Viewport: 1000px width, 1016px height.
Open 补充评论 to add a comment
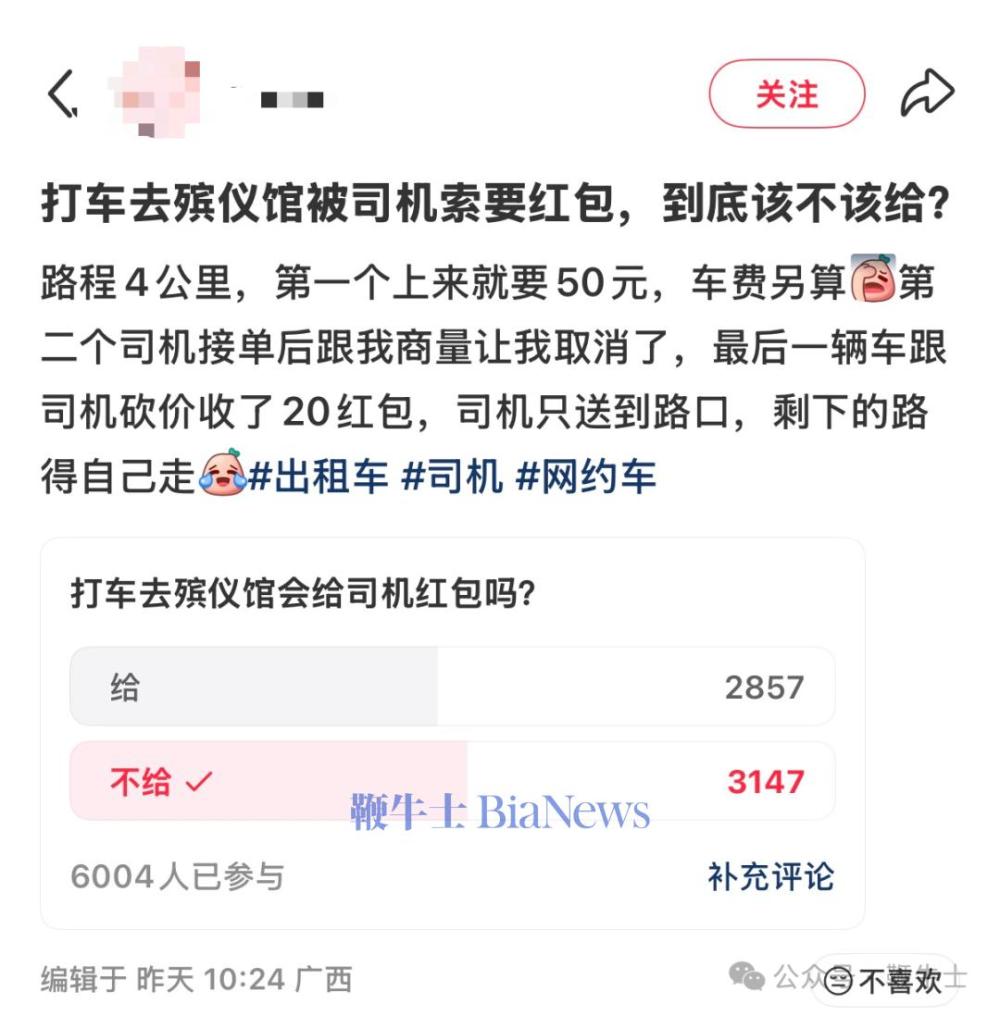click(771, 878)
